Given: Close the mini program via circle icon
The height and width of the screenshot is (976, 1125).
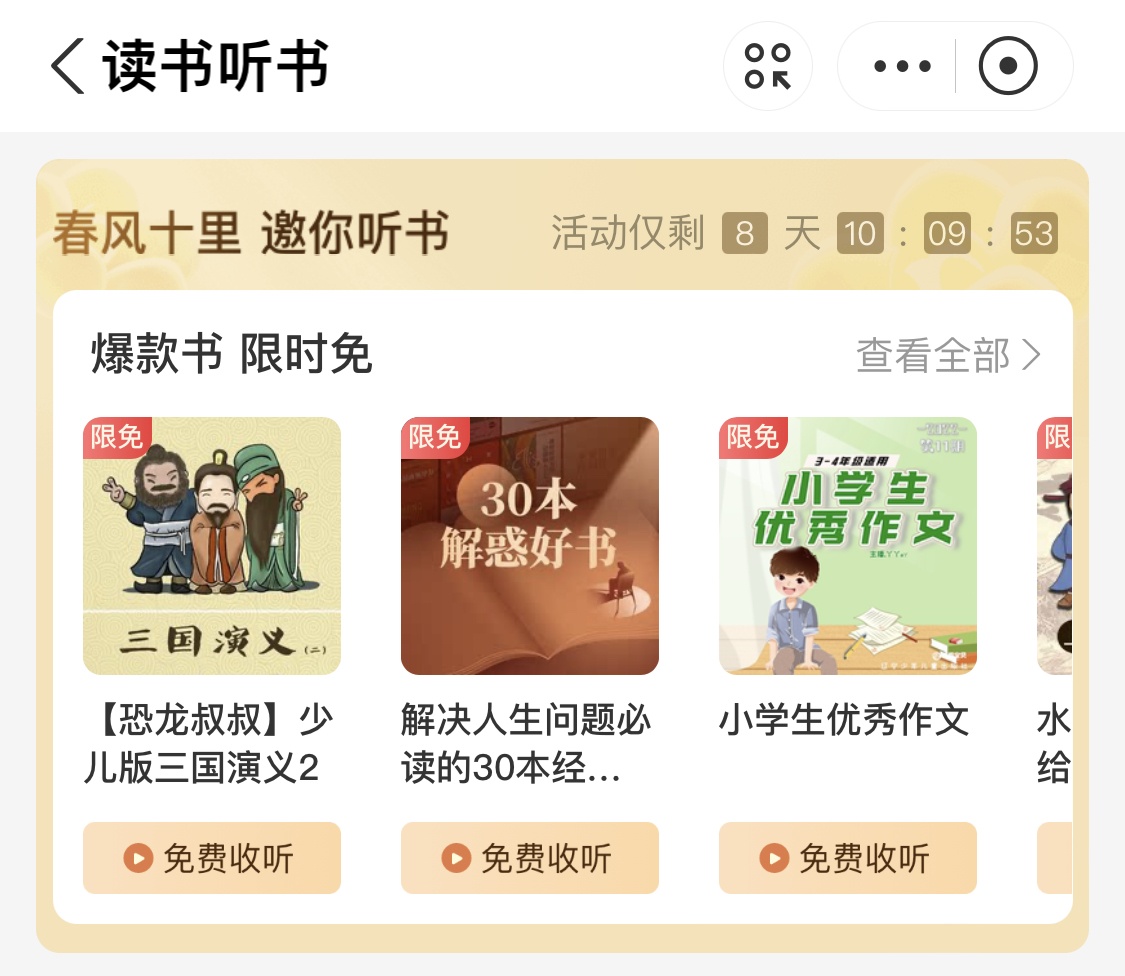Looking at the screenshot, I should pyautogui.click(x=1008, y=67).
